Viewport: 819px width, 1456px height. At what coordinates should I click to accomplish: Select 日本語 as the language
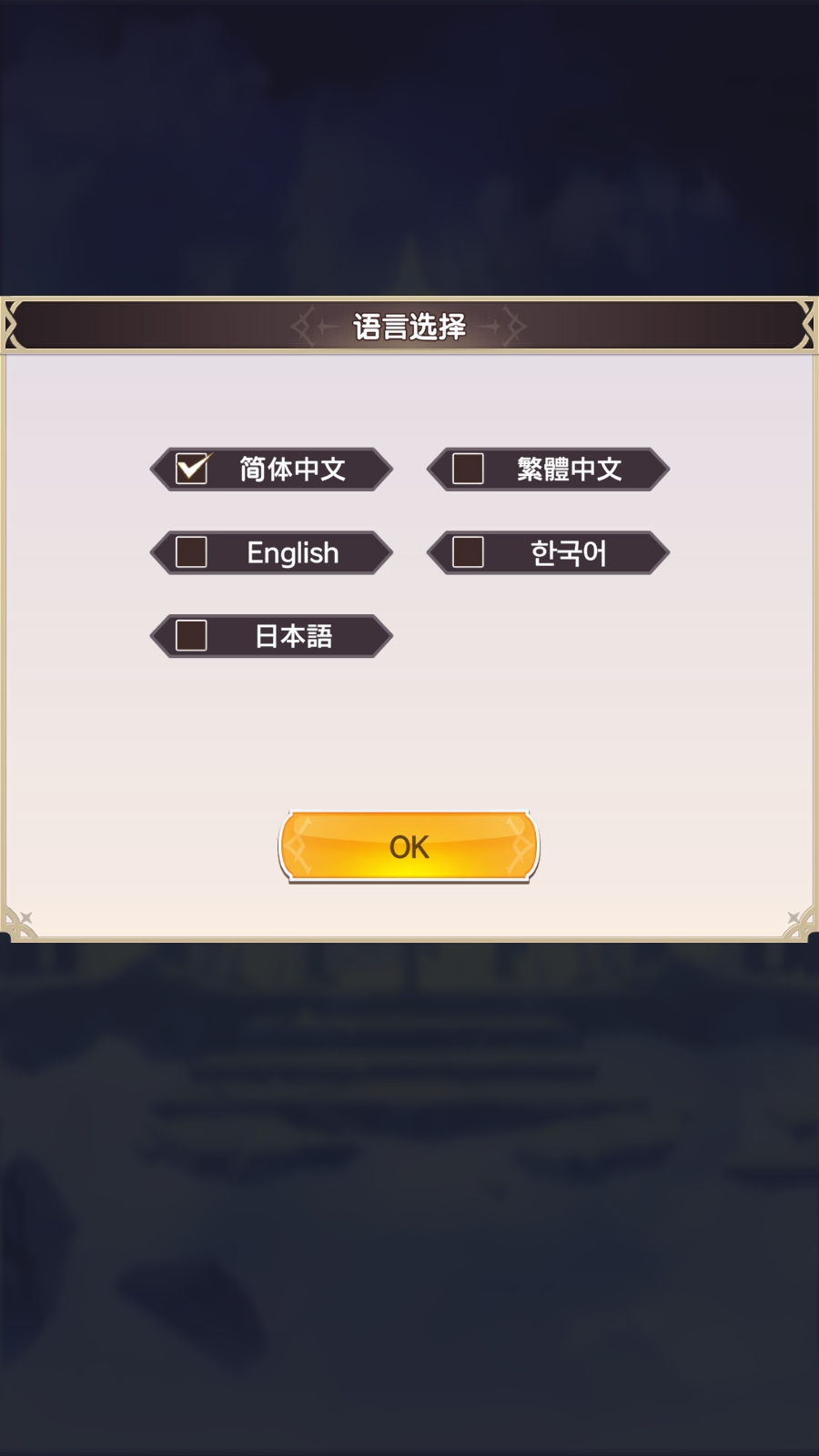click(x=271, y=636)
